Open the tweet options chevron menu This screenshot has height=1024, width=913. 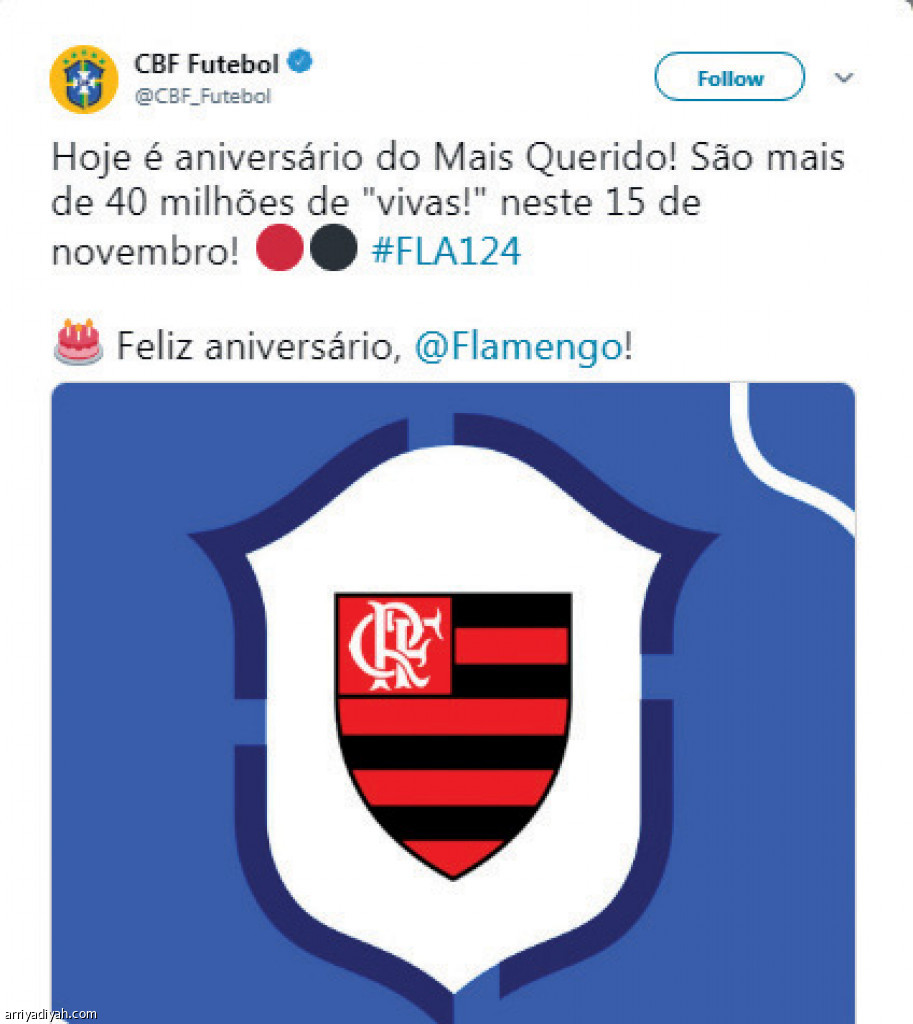tap(844, 78)
